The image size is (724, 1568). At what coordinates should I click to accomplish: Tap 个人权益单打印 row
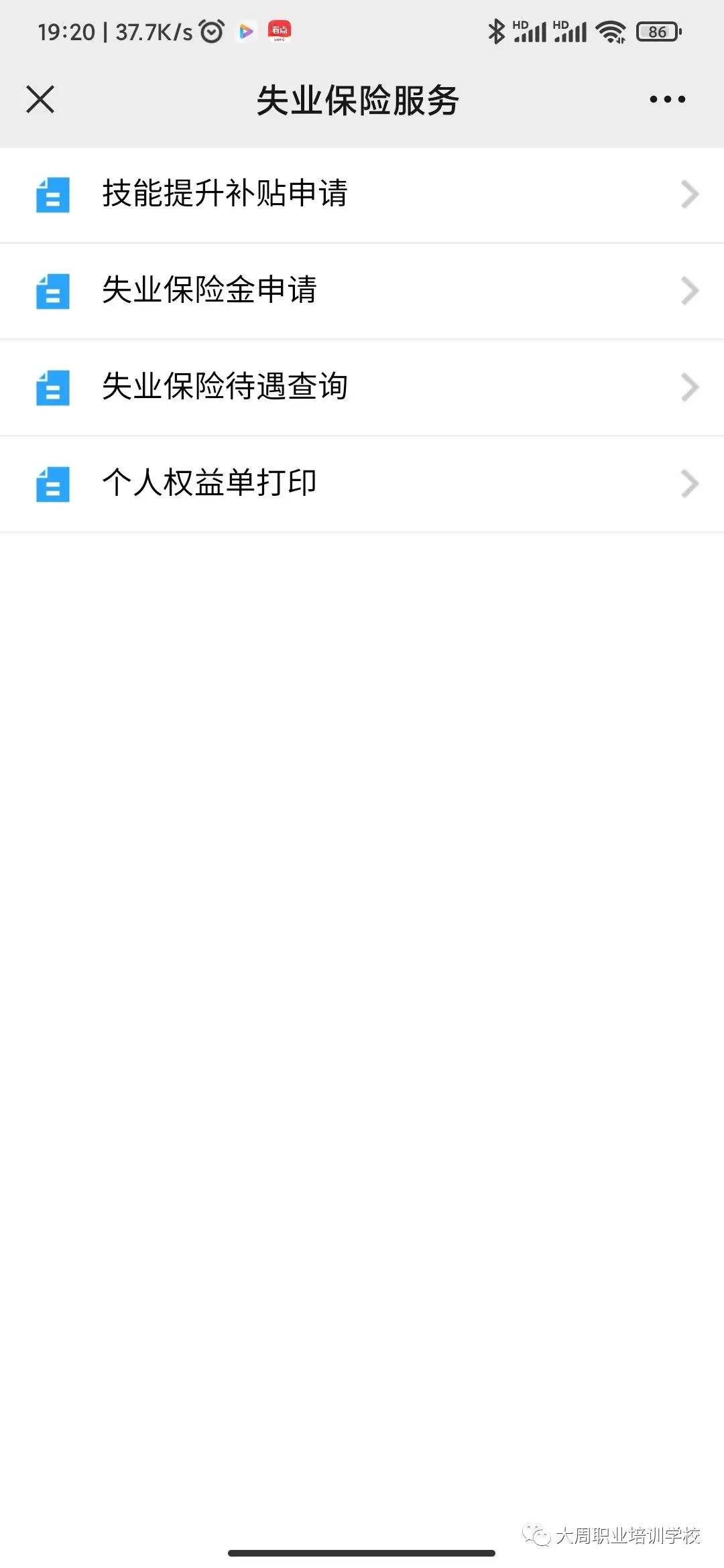(x=362, y=484)
